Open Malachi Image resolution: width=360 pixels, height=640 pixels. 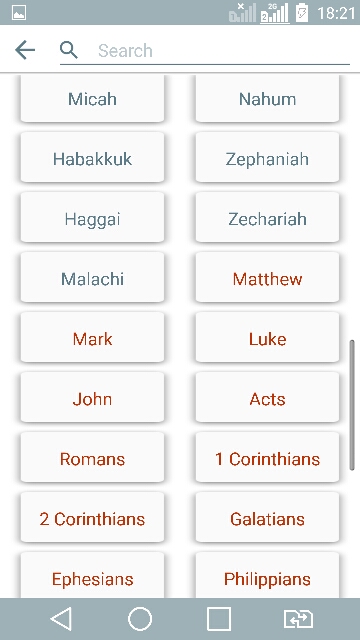point(92,277)
